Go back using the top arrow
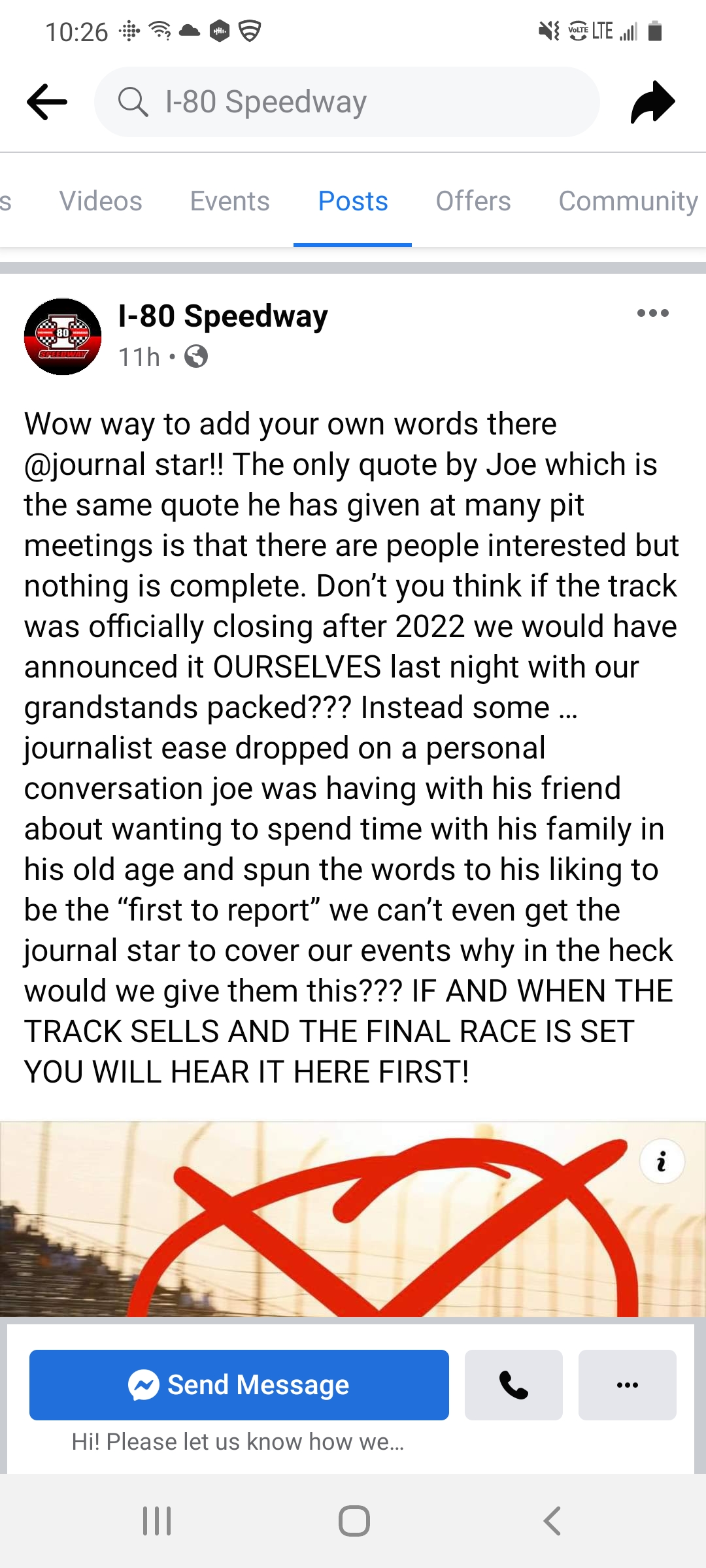 click(47, 102)
